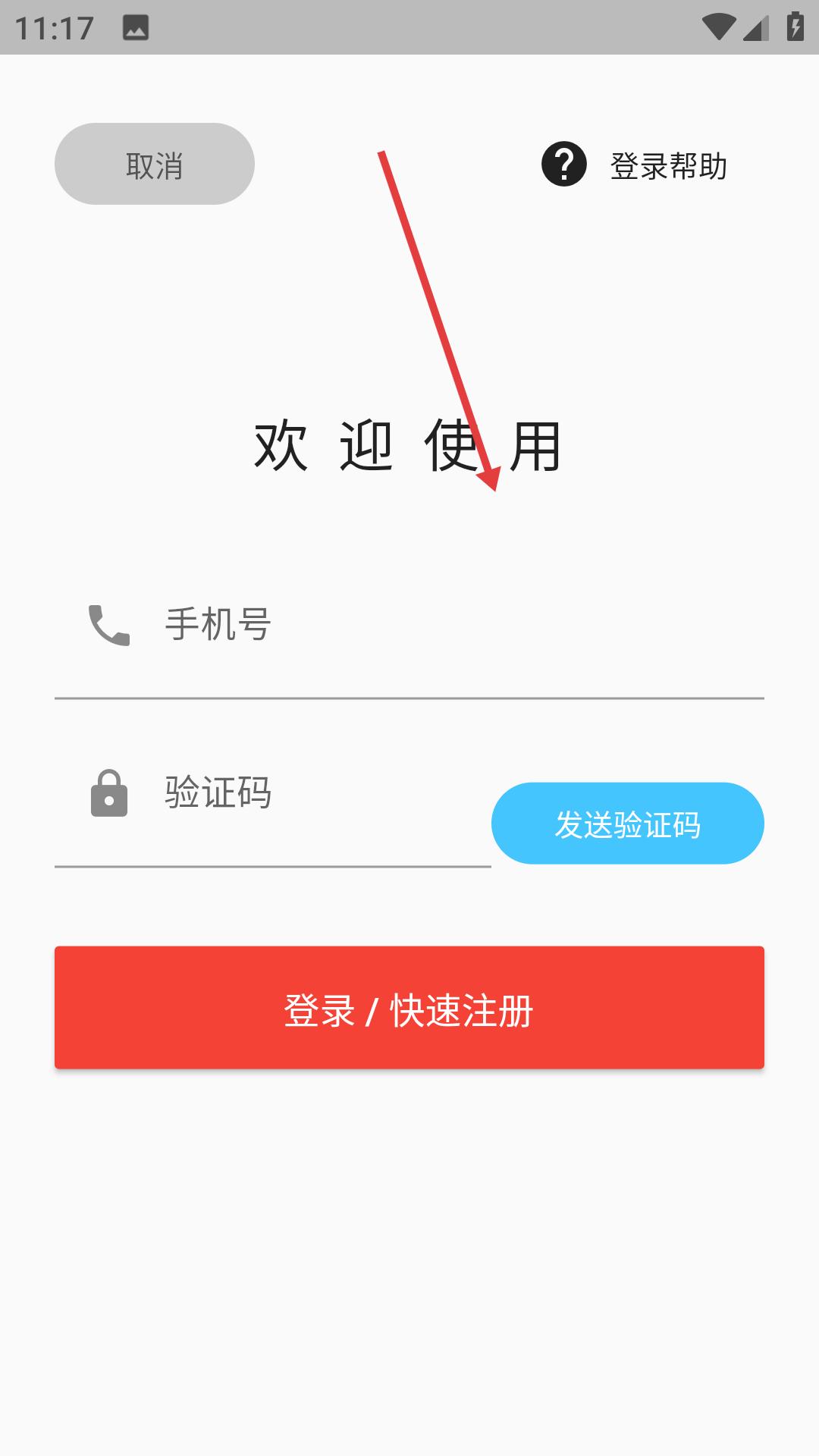Tap 发送验证码 to send the code
This screenshot has width=819, height=1456.
click(627, 824)
